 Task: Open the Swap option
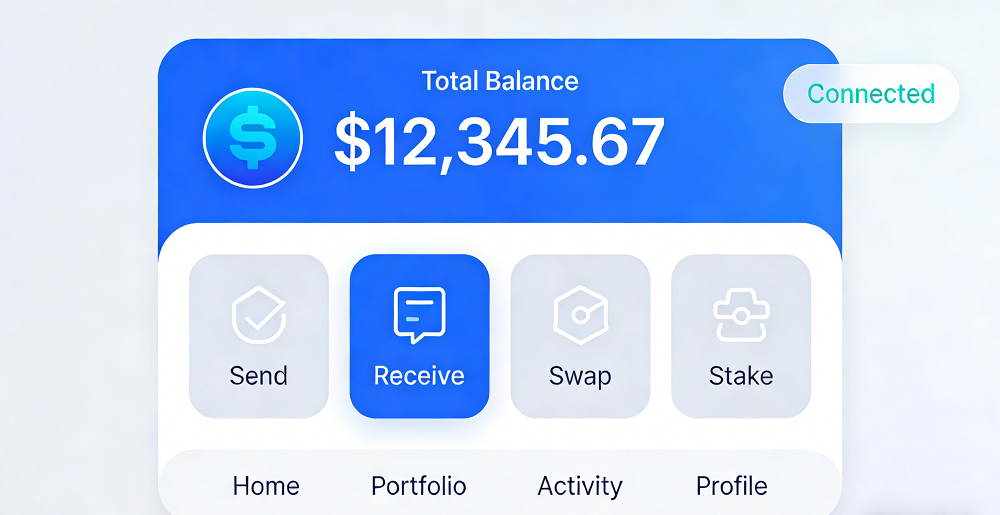click(x=580, y=336)
